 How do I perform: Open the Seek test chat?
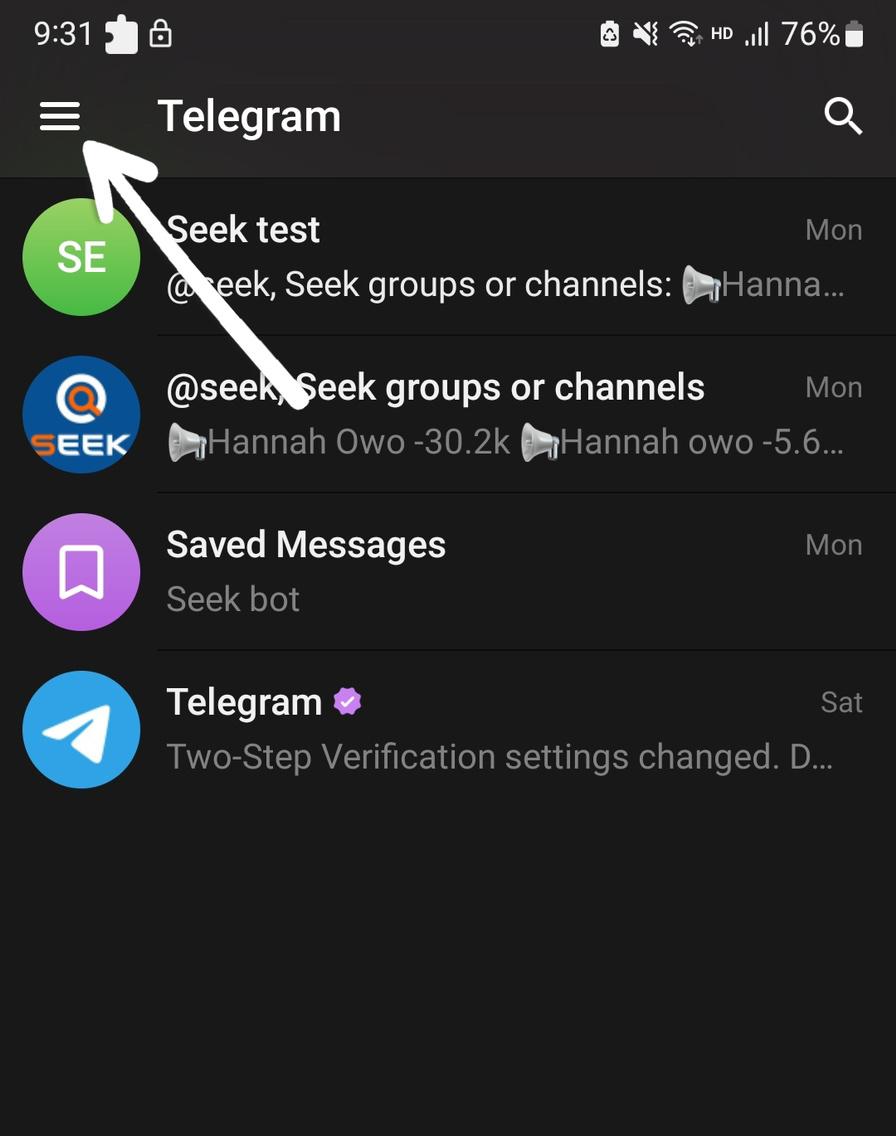(500, 257)
